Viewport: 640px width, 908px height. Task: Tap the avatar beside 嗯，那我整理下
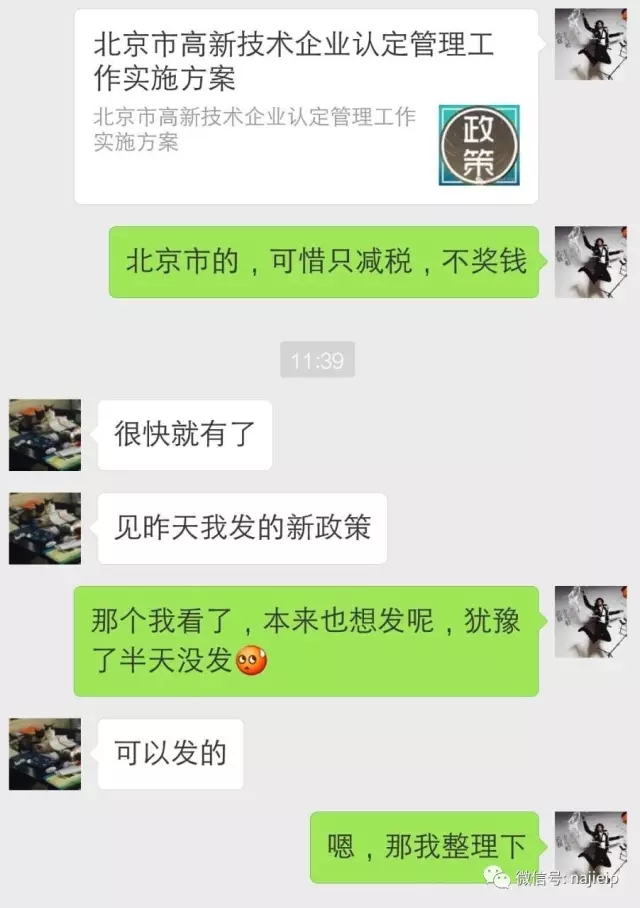(x=590, y=846)
